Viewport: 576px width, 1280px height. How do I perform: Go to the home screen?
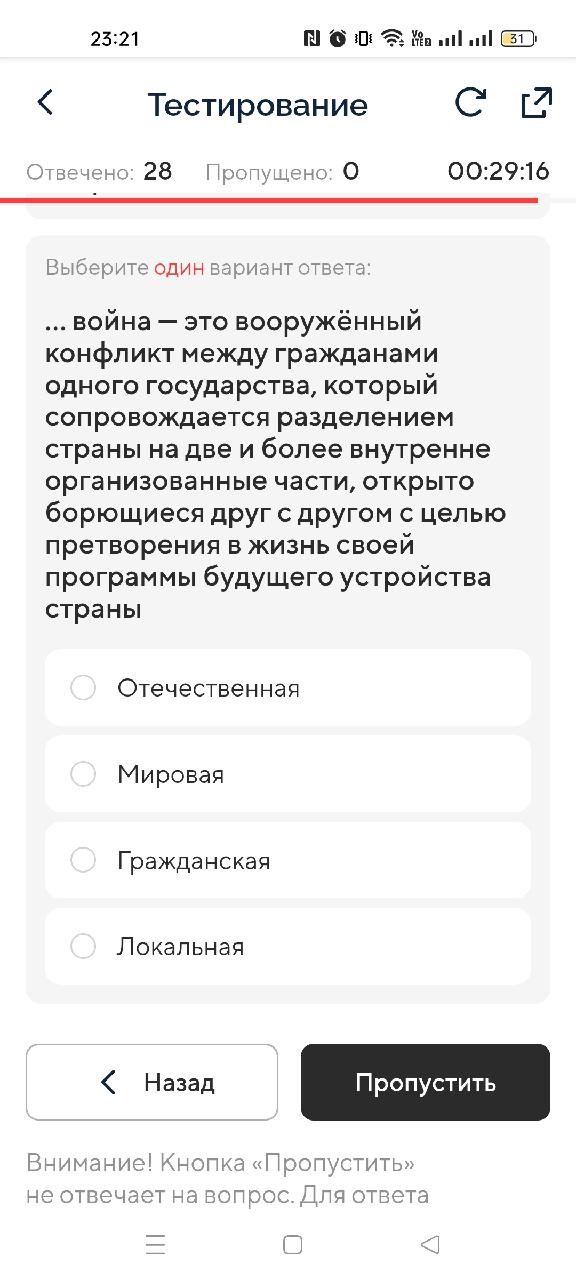(x=293, y=1244)
